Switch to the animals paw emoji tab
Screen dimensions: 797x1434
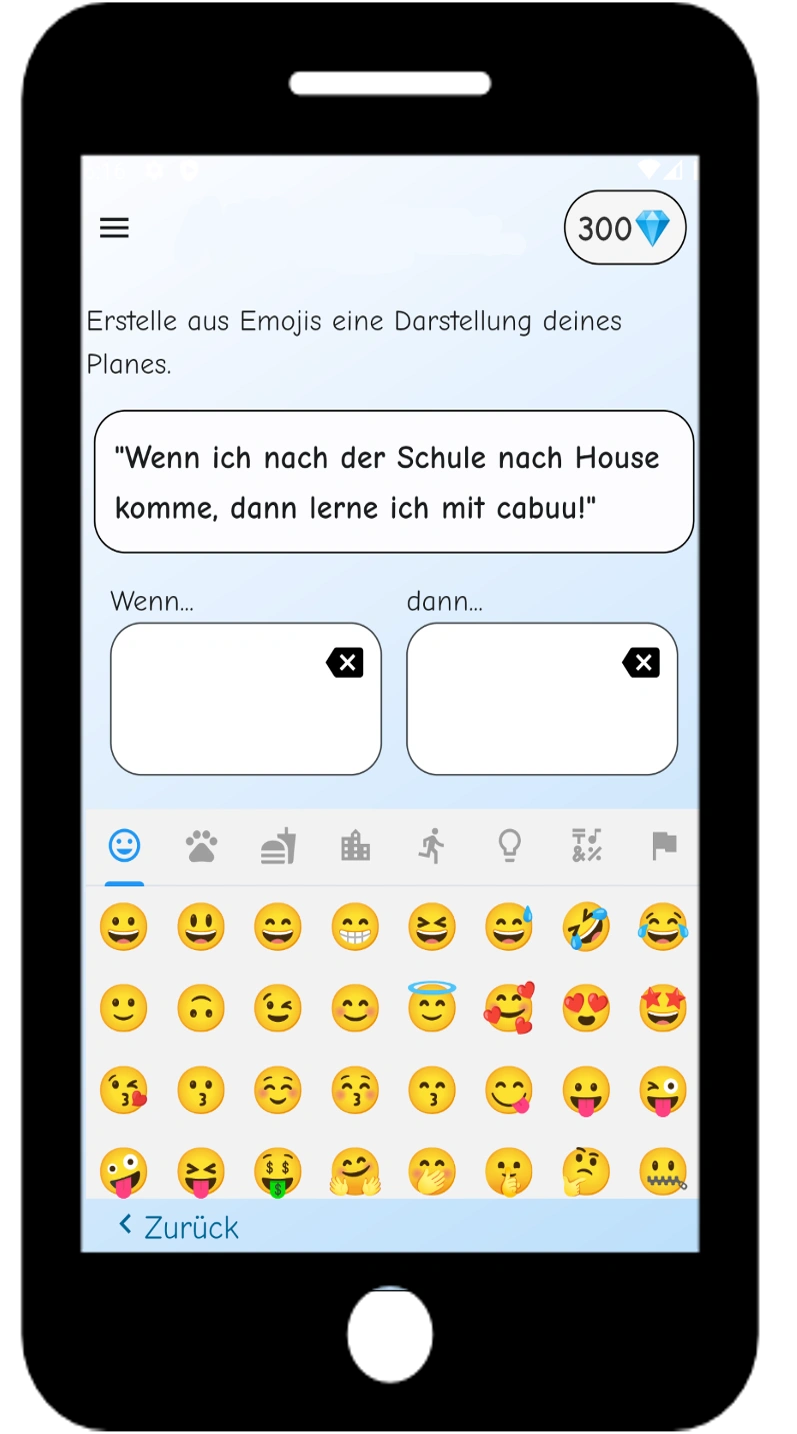coord(201,847)
